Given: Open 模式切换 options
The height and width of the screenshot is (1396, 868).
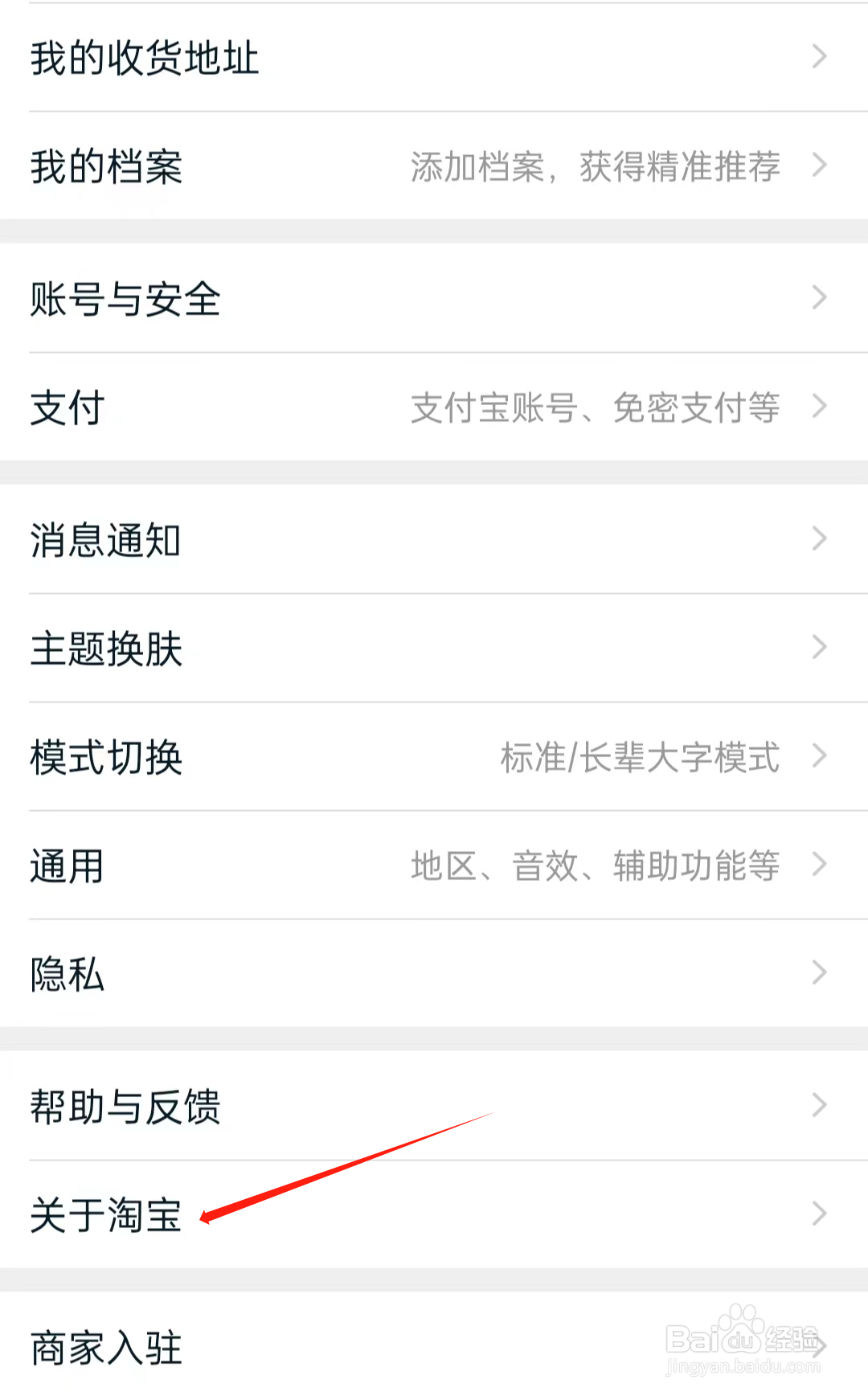Looking at the screenshot, I should click(107, 756).
